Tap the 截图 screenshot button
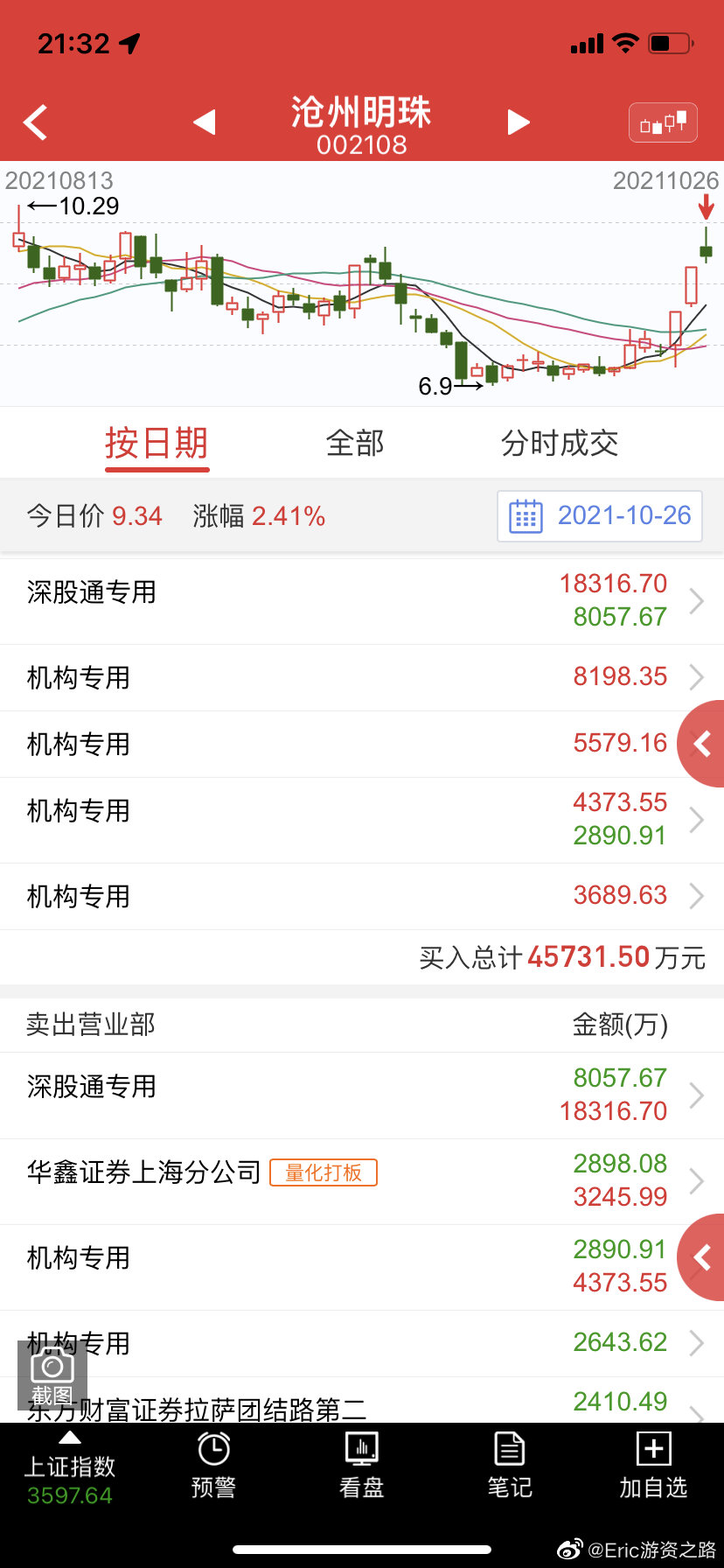The height and width of the screenshot is (1568, 724). click(x=52, y=1375)
